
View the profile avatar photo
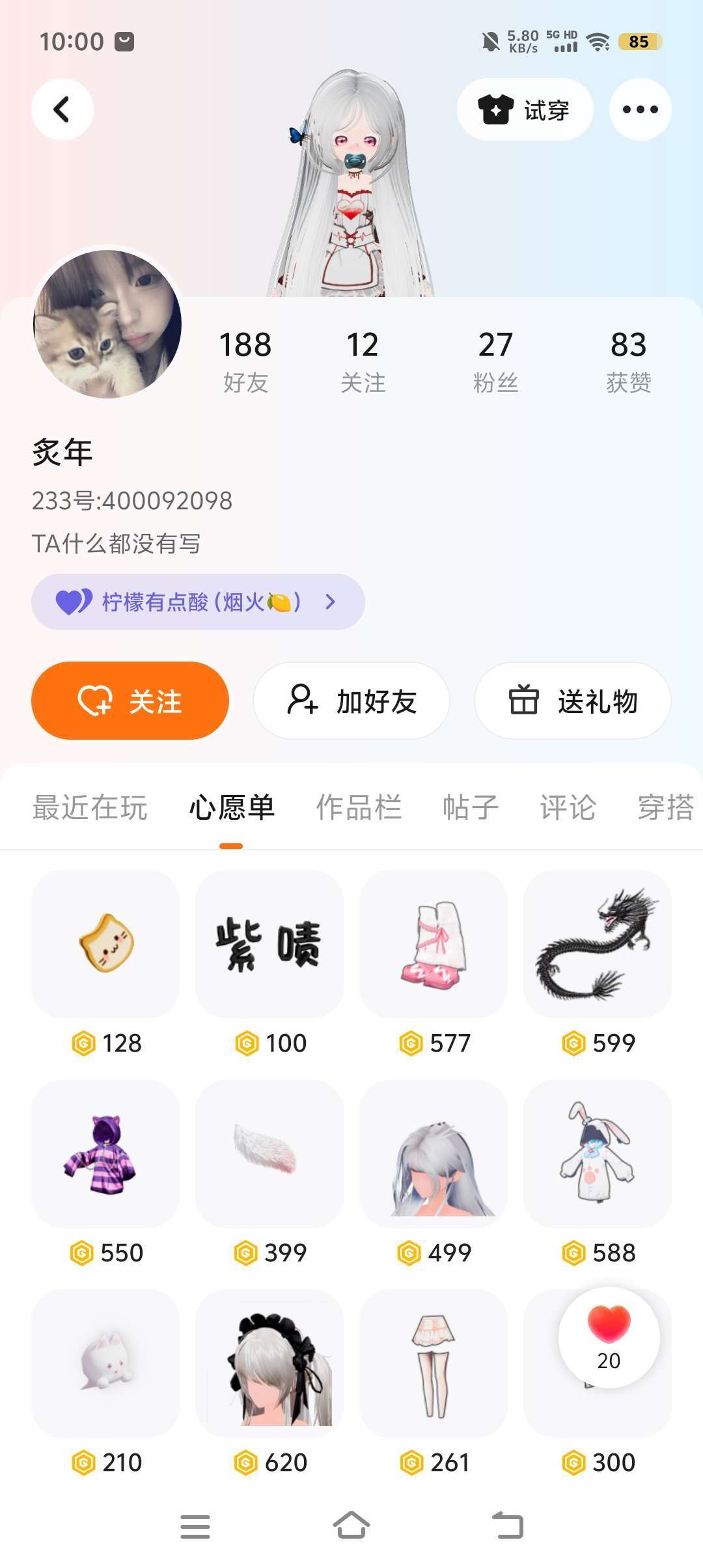coord(107,324)
